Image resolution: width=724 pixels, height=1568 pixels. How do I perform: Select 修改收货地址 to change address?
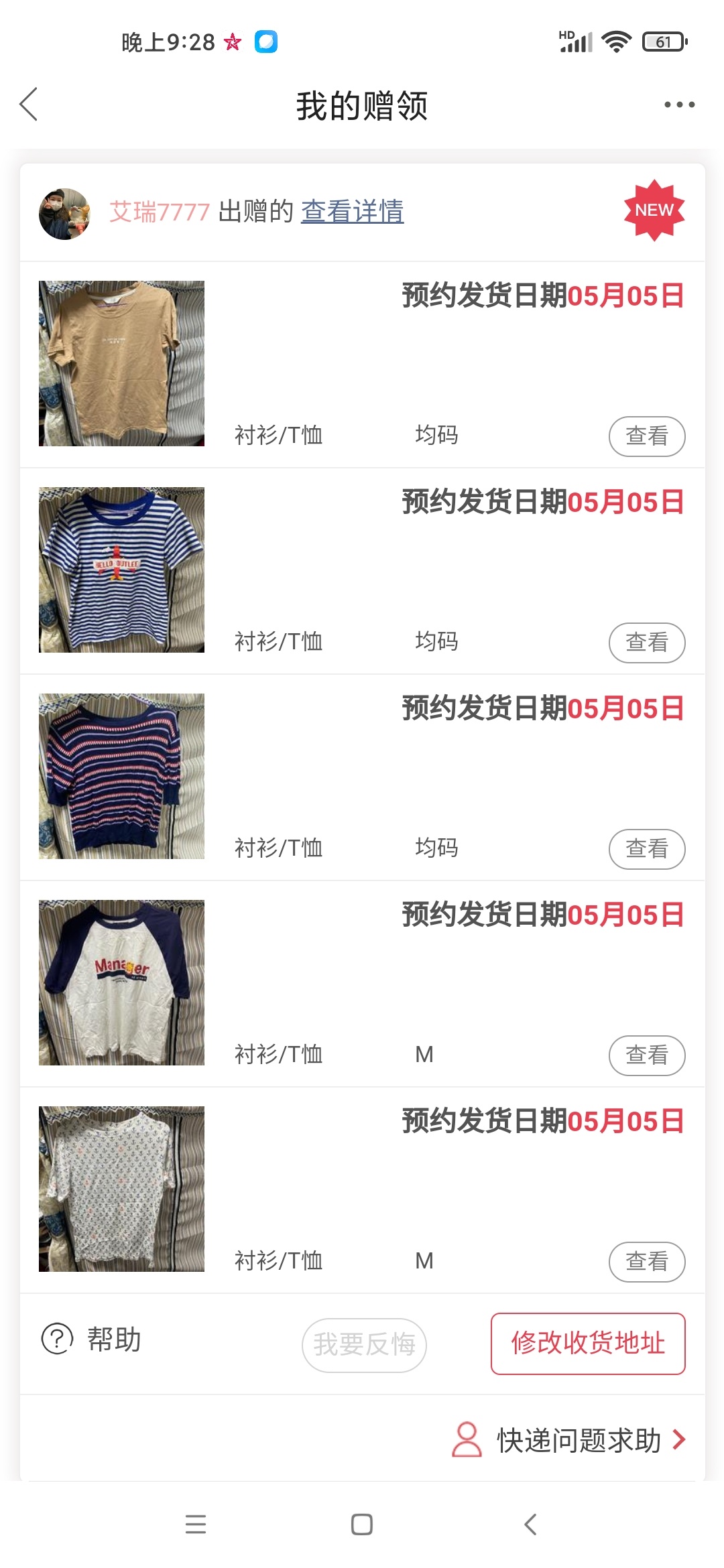(587, 1344)
